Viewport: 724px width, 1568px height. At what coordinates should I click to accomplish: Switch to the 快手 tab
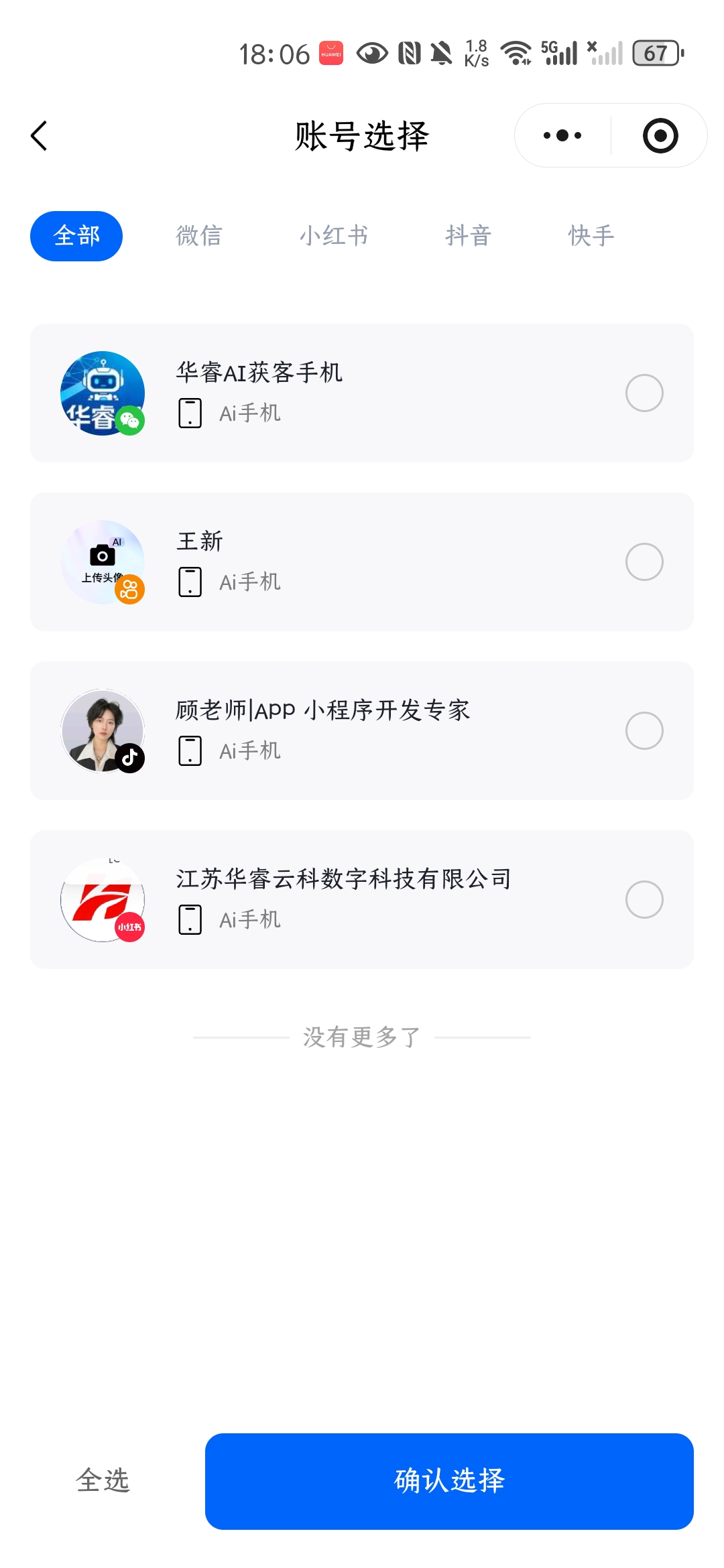click(591, 236)
